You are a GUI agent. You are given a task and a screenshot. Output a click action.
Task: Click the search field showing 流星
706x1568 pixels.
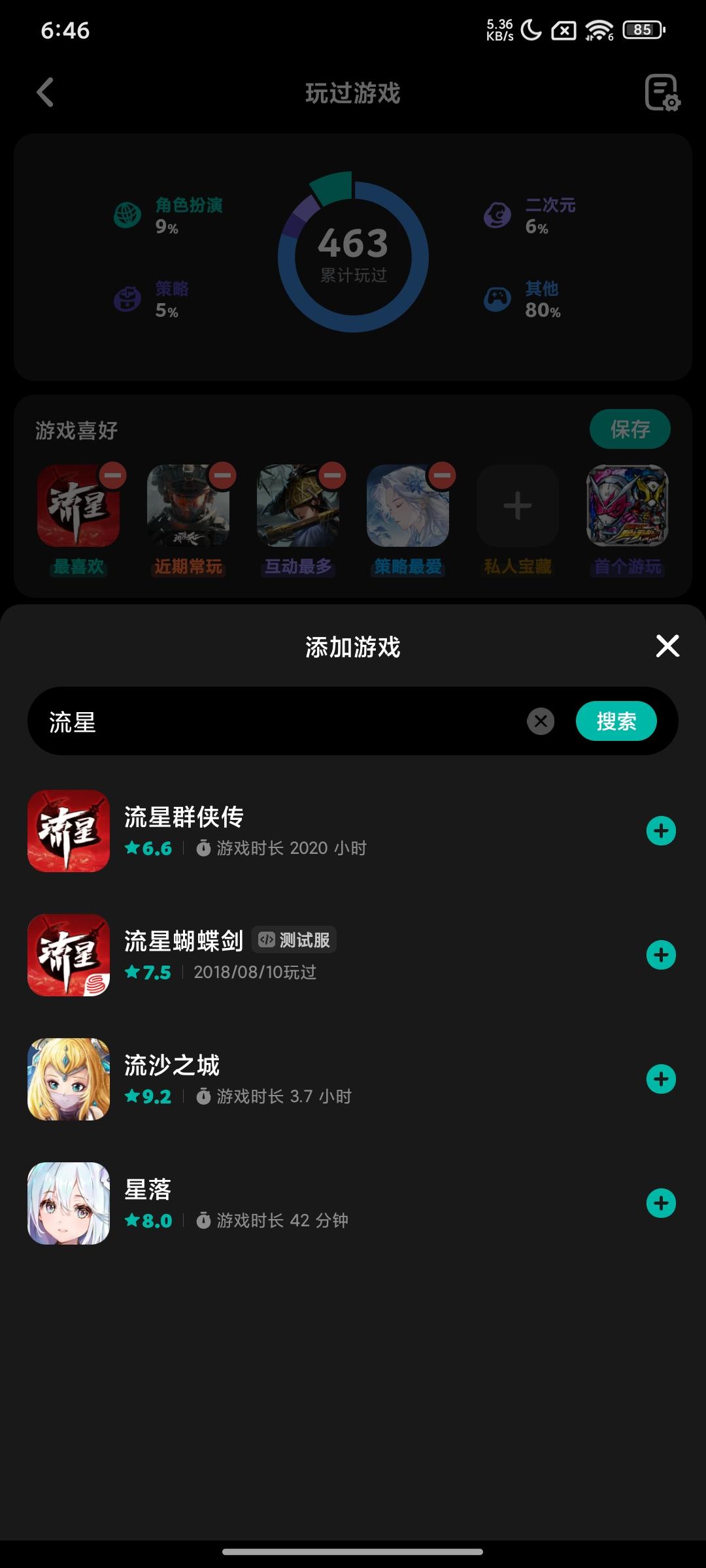tap(261, 721)
